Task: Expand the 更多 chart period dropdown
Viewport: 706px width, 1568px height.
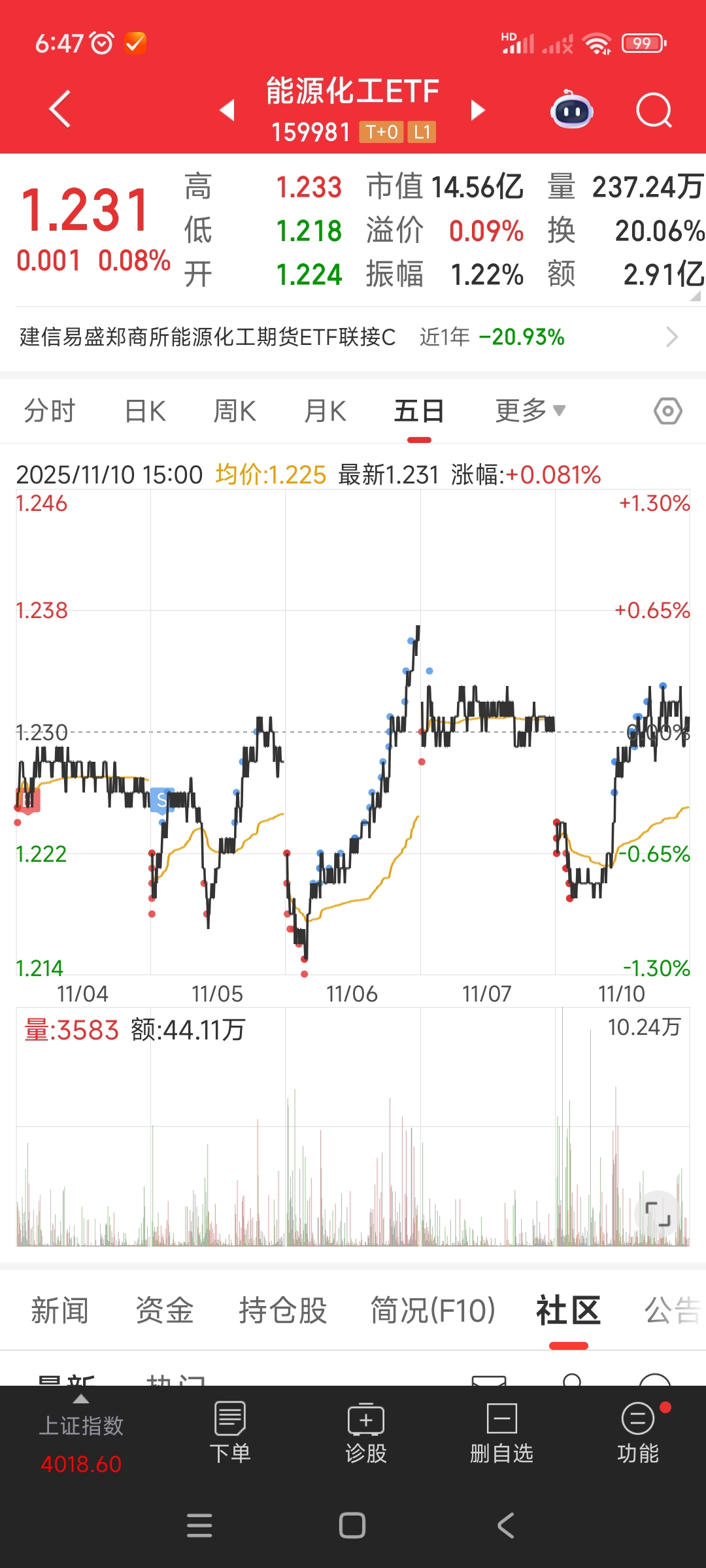Action: (x=529, y=412)
